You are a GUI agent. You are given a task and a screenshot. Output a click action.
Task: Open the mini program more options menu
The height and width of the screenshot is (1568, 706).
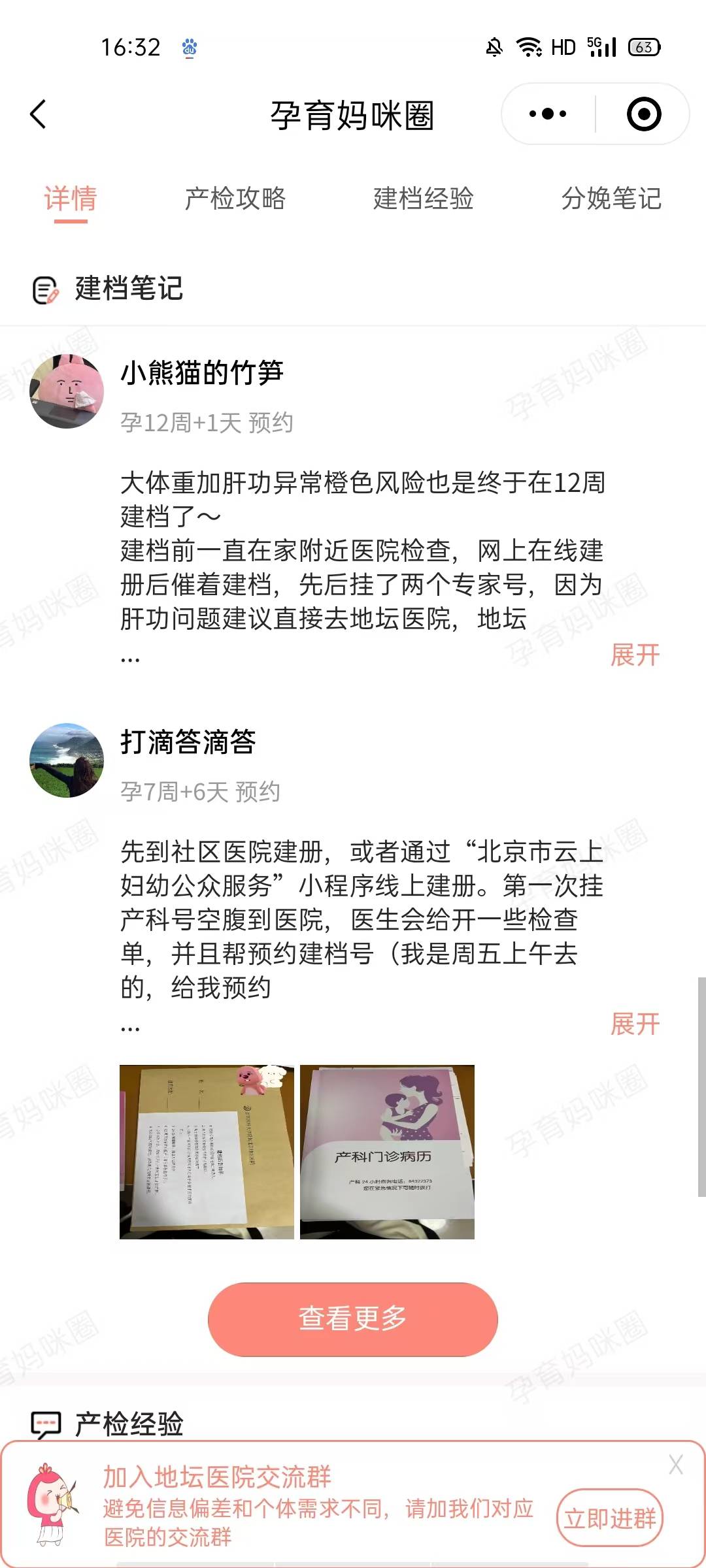[x=548, y=114]
